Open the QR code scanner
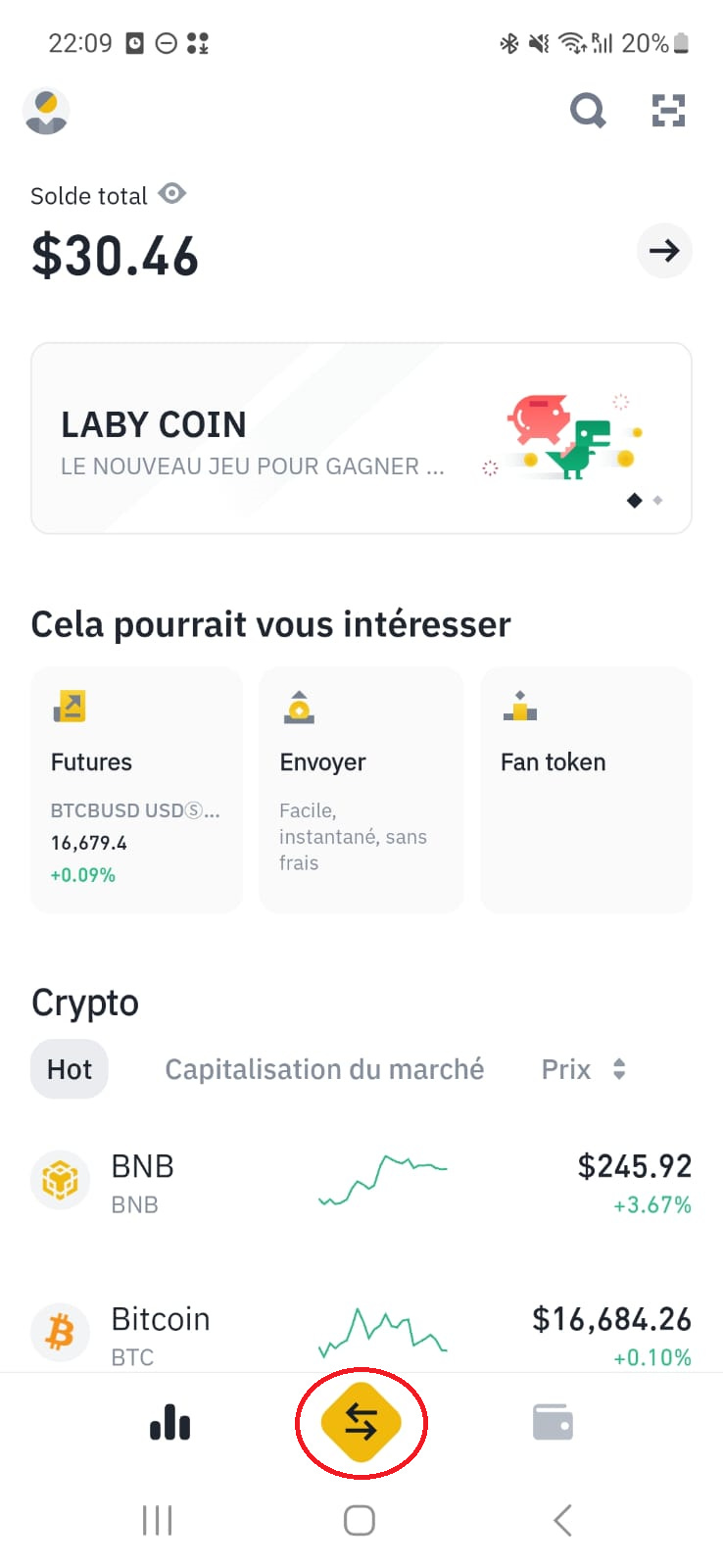The image size is (723, 1568). 667,111
